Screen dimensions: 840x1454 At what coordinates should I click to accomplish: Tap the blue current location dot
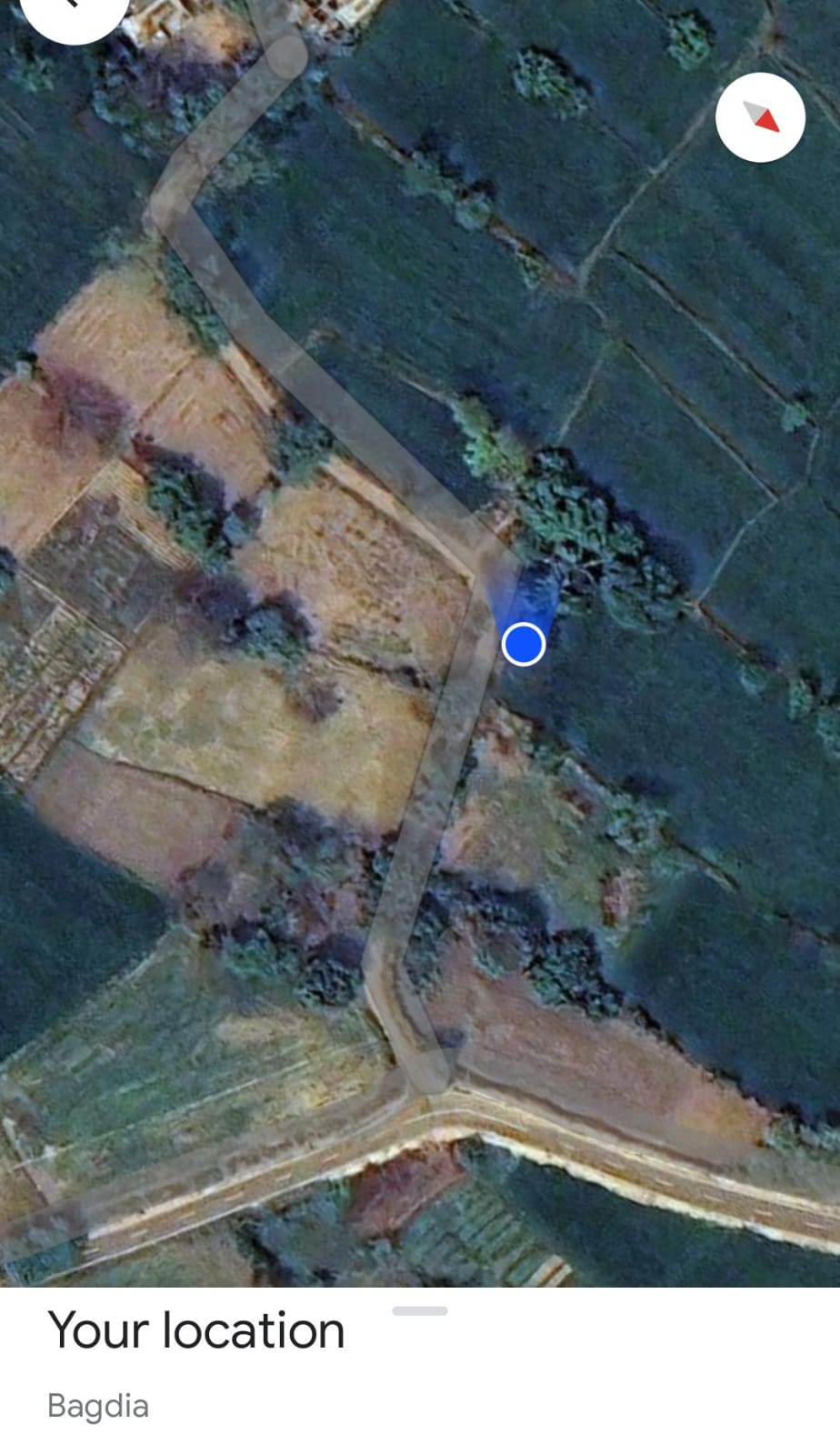click(523, 644)
